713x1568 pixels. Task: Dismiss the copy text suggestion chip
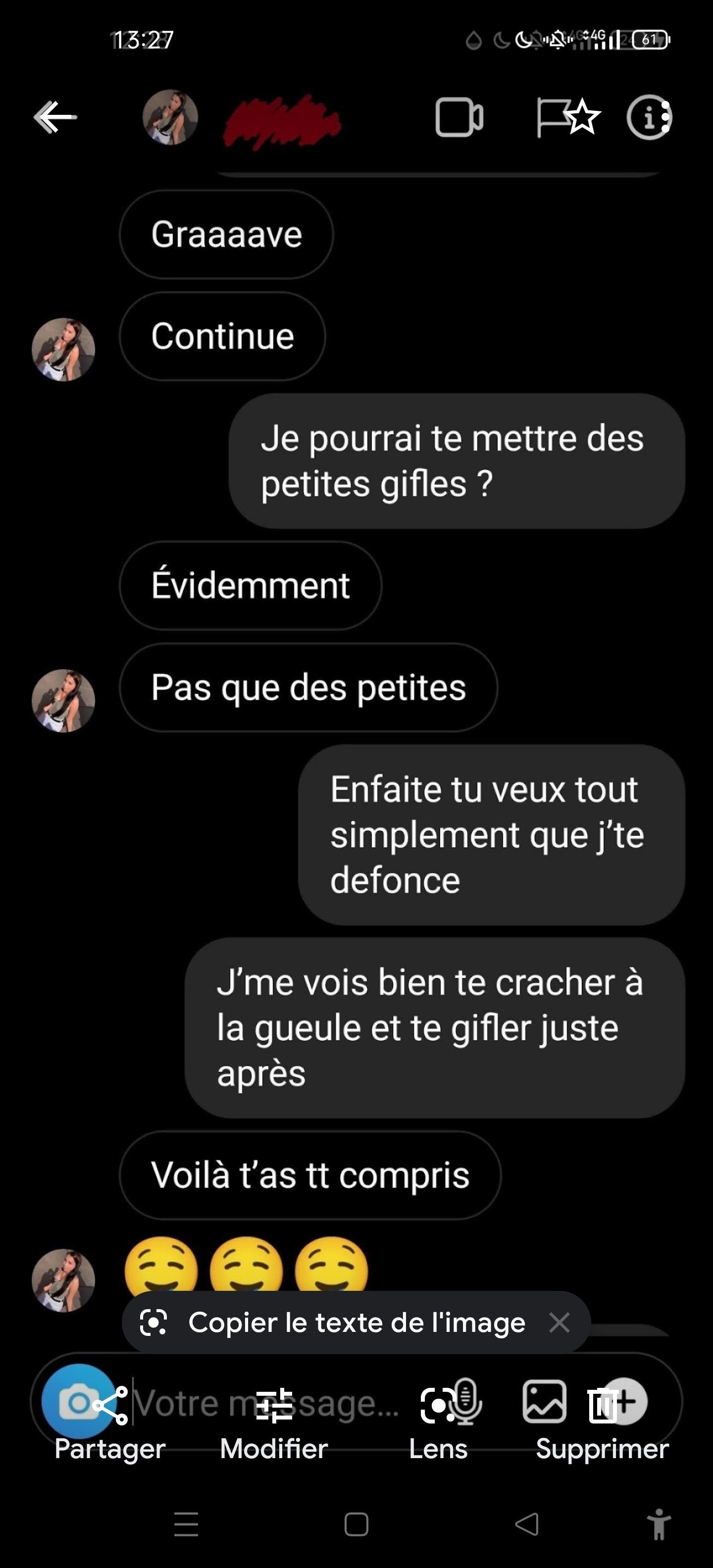[x=560, y=1323]
